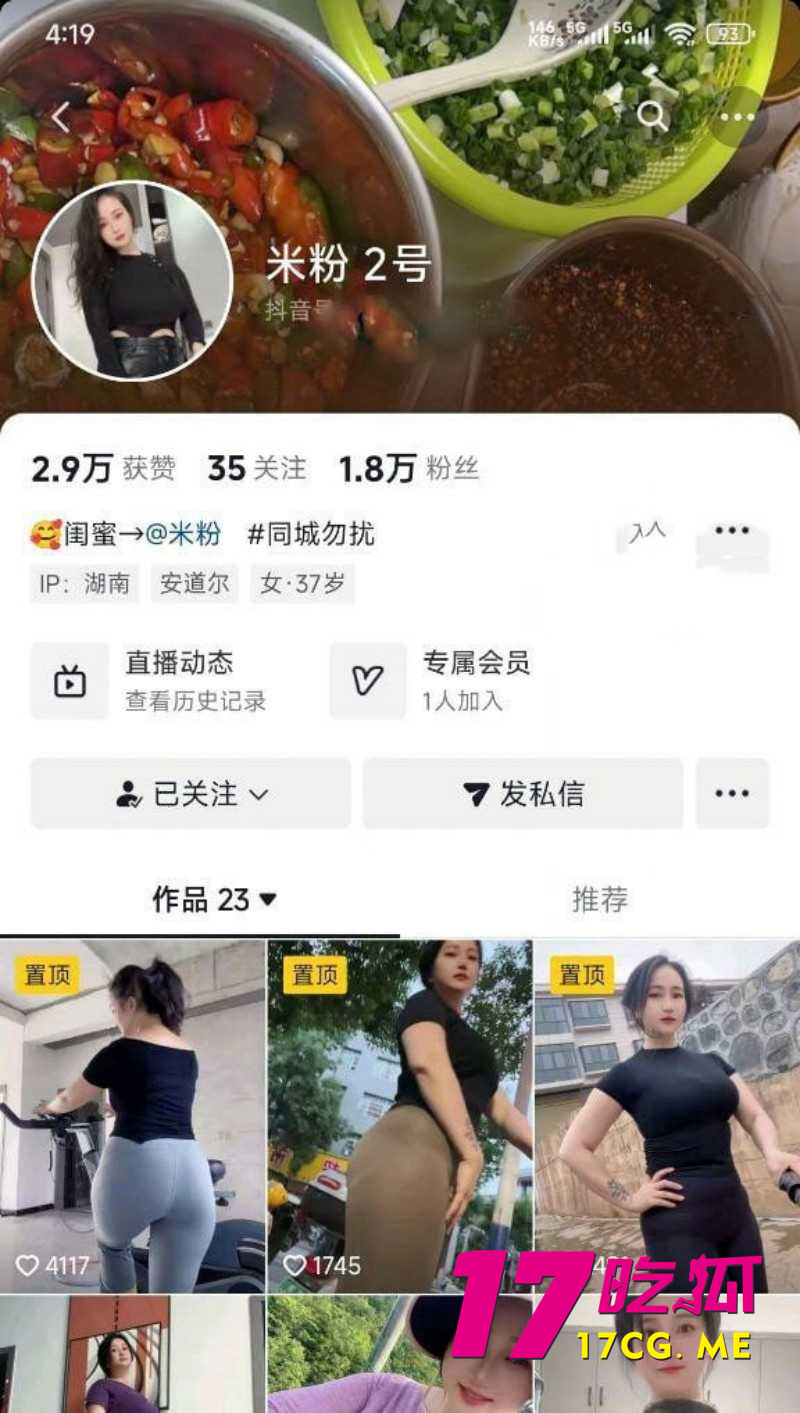800x1413 pixels.
Task: Expand the 已关注 follow options dropdown
Action: click(x=261, y=793)
